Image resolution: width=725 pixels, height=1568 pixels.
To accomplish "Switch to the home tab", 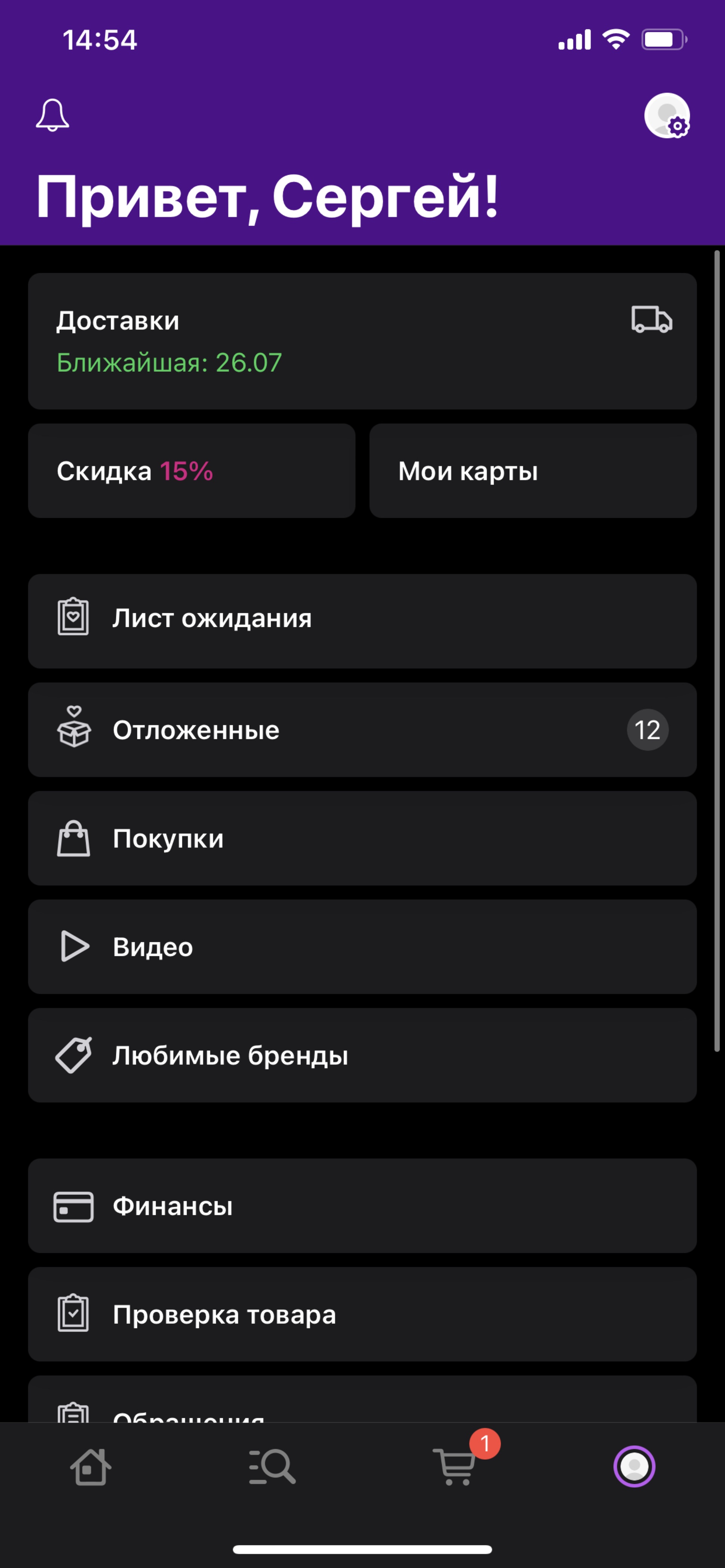I will click(91, 1467).
